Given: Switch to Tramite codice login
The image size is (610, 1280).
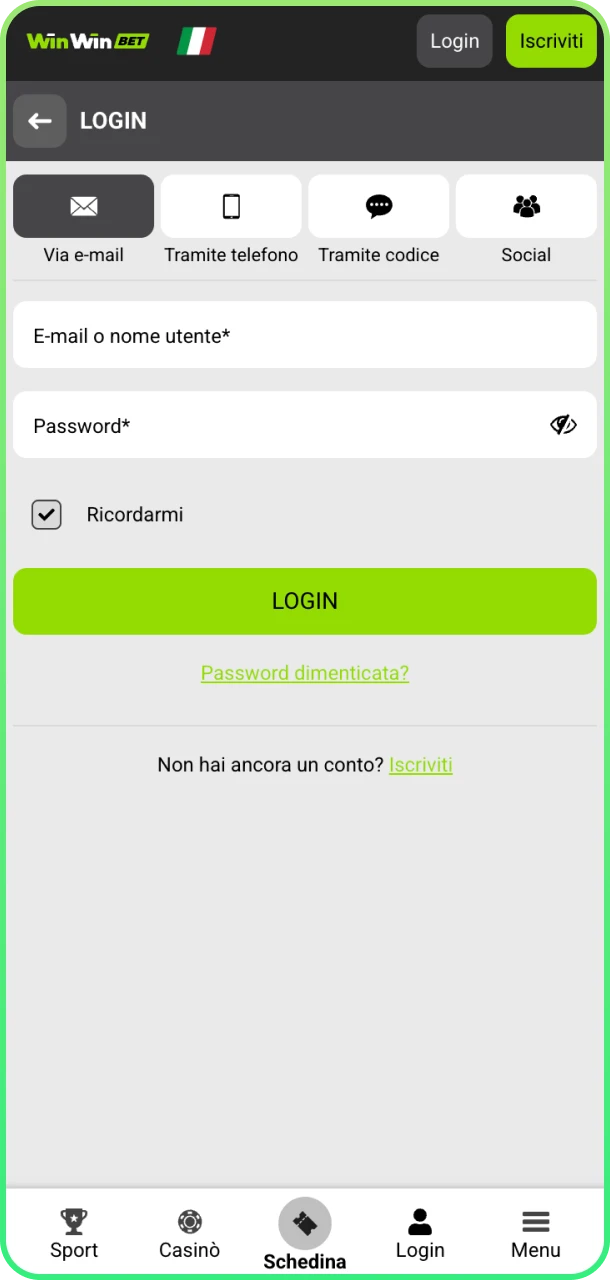Looking at the screenshot, I should [x=378, y=207].
